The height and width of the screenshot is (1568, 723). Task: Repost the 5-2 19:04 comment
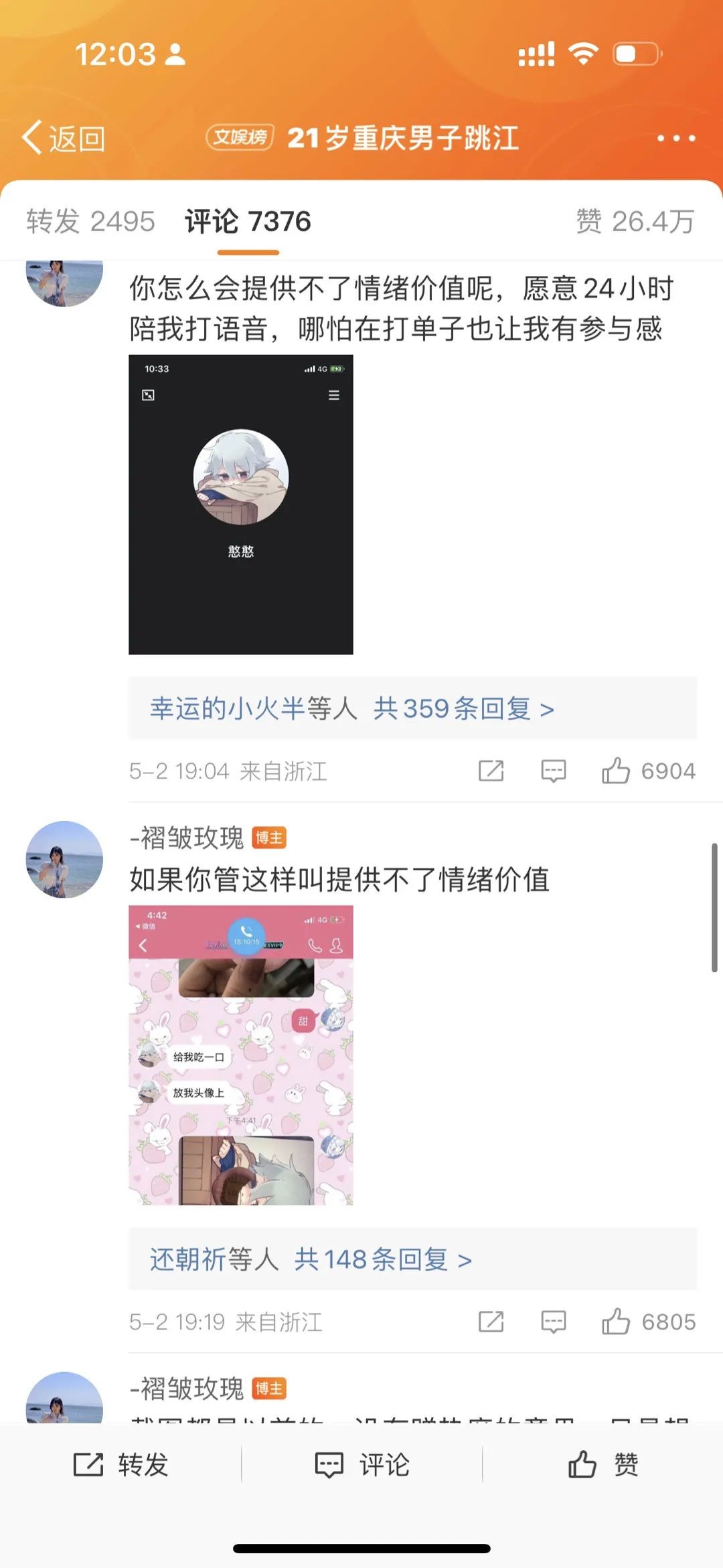coord(491,771)
